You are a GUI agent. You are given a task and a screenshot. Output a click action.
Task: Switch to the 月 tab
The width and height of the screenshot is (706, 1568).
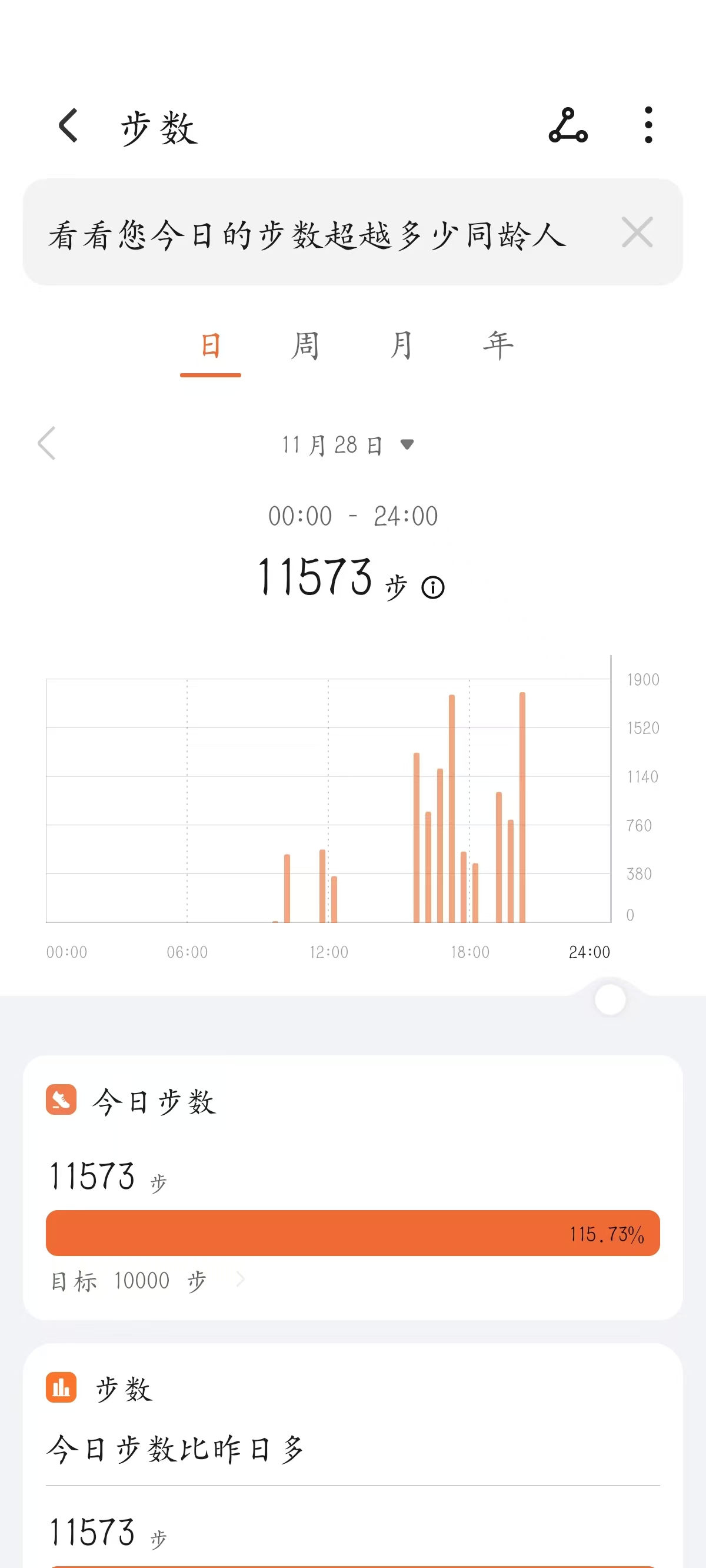pyautogui.click(x=401, y=346)
